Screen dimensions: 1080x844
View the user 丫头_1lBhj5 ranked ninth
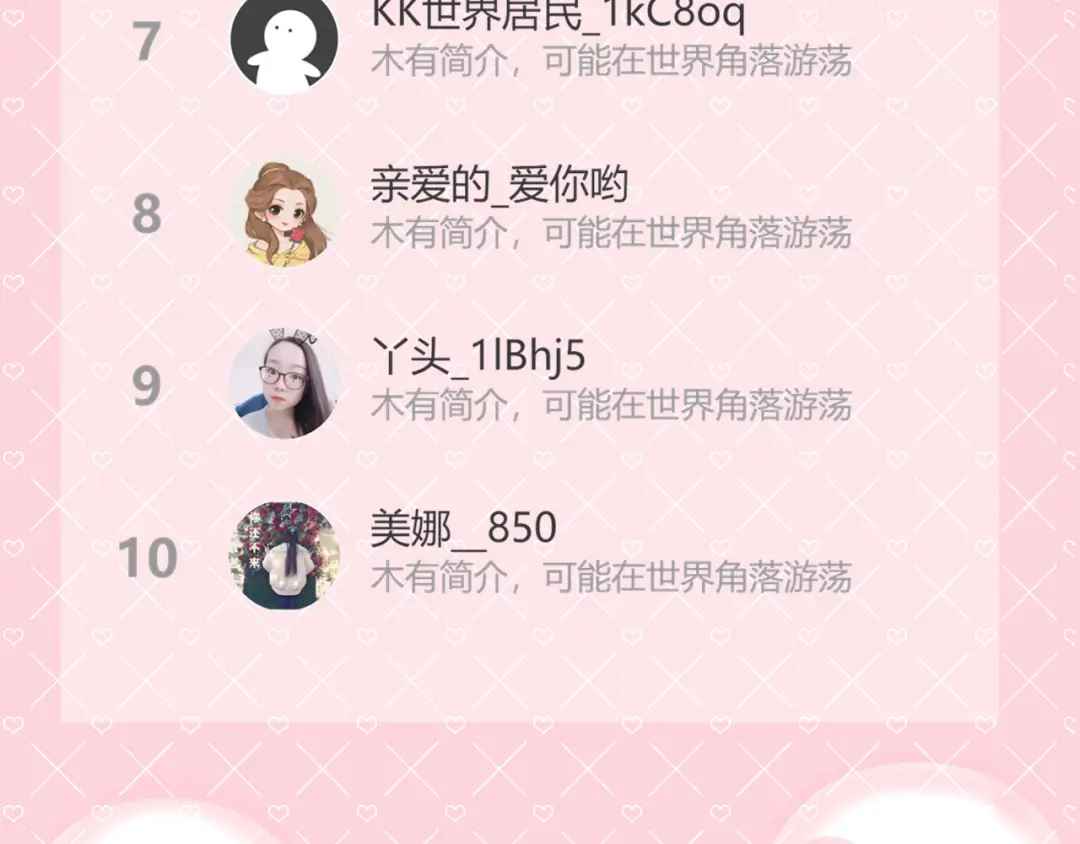point(530,384)
